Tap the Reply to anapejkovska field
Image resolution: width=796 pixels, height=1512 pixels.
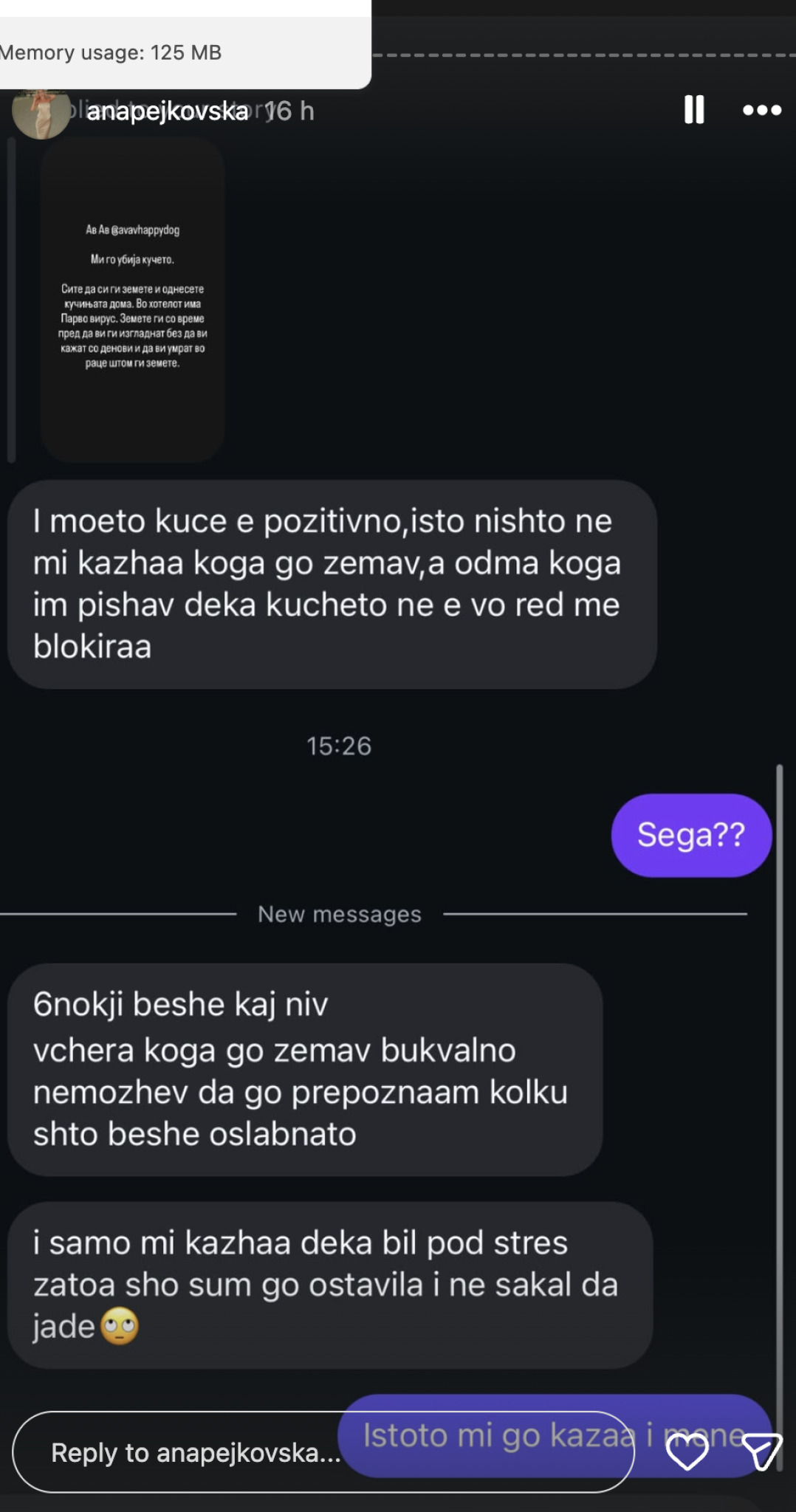tap(196, 1452)
